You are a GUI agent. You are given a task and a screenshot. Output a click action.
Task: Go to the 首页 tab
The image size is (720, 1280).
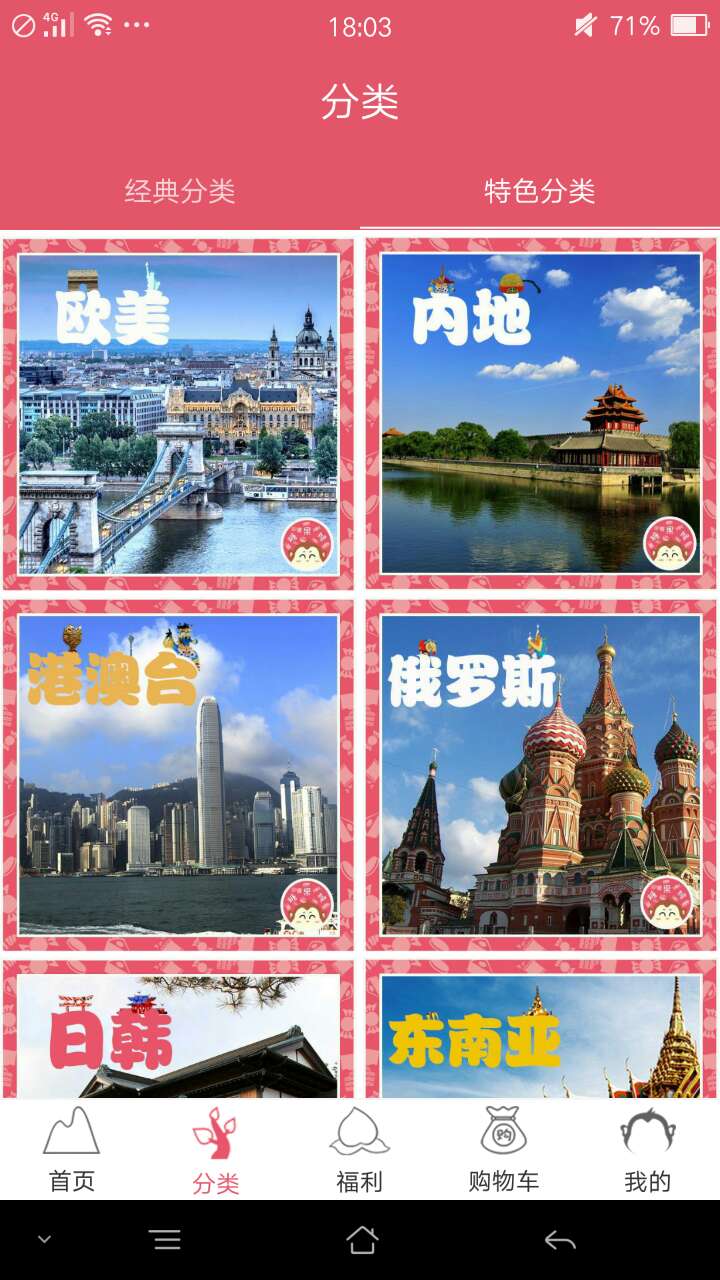point(72,1150)
